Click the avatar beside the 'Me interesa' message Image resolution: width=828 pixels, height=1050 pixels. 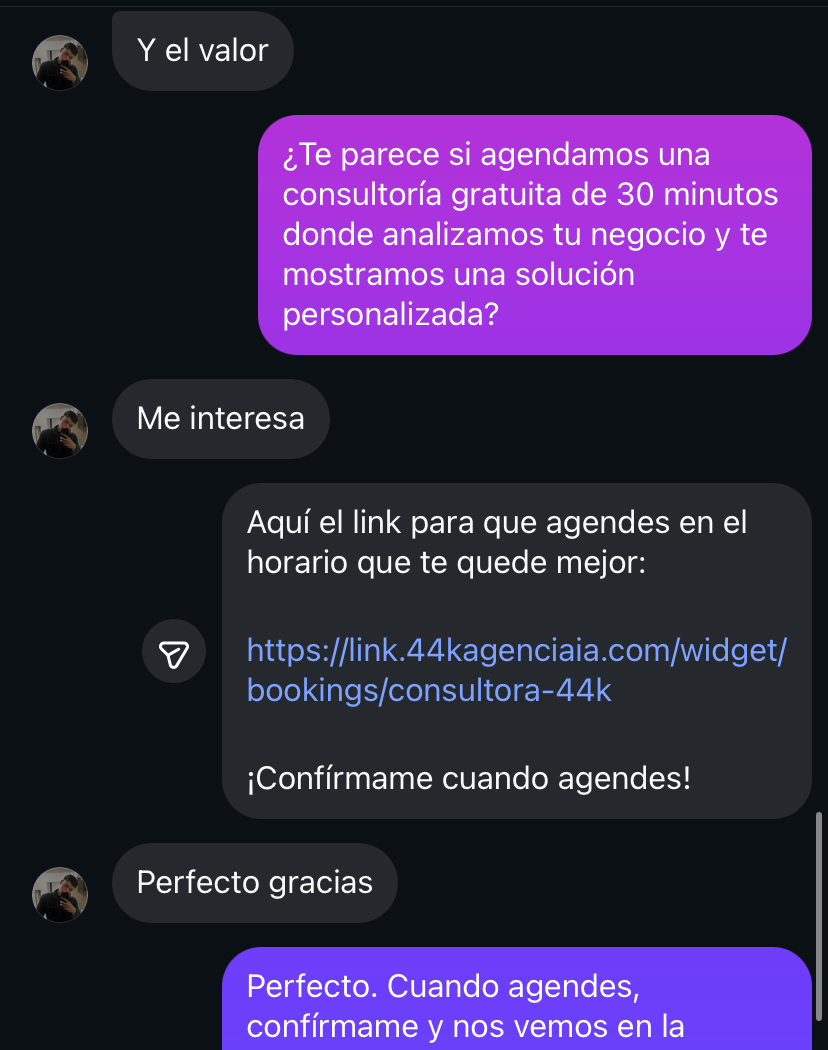click(60, 431)
